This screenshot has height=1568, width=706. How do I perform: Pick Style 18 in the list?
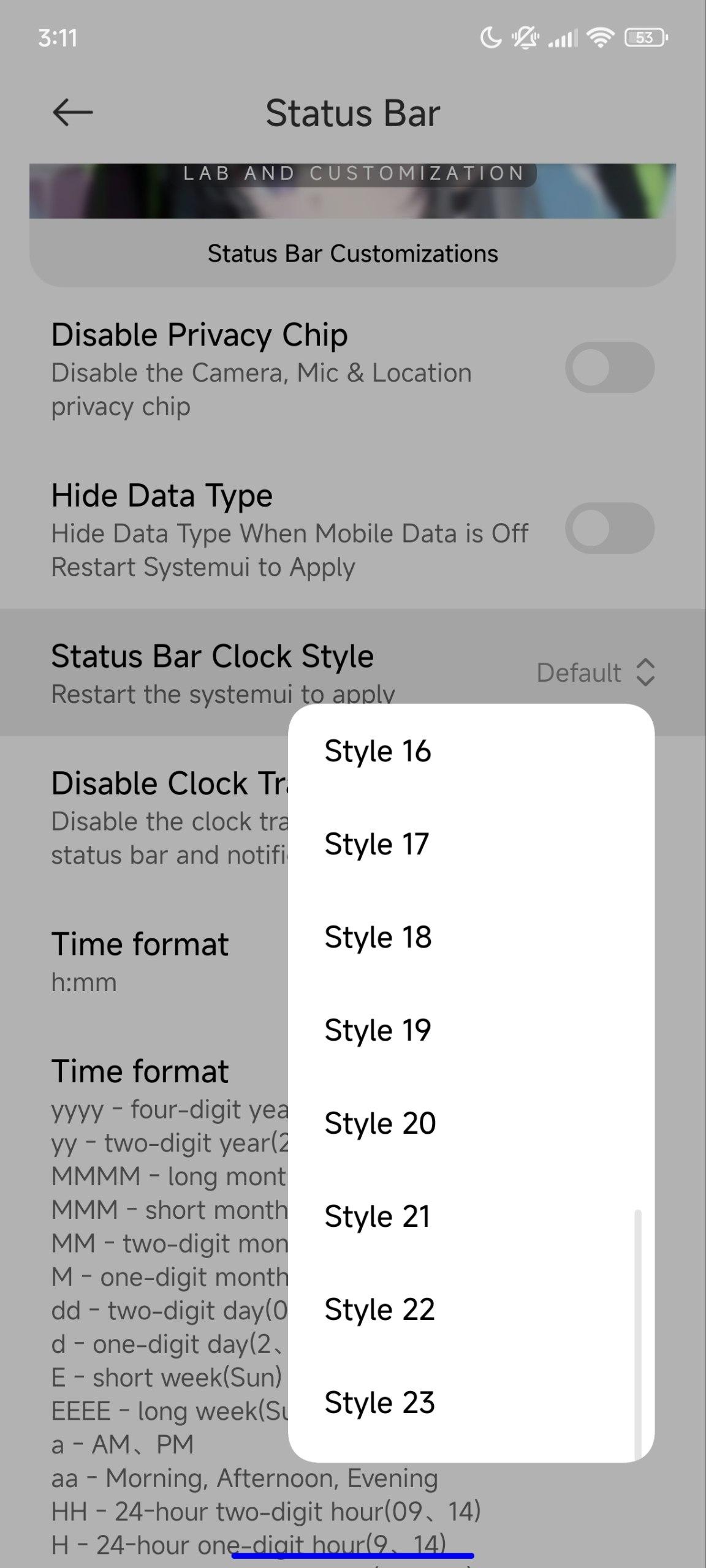tap(471, 937)
